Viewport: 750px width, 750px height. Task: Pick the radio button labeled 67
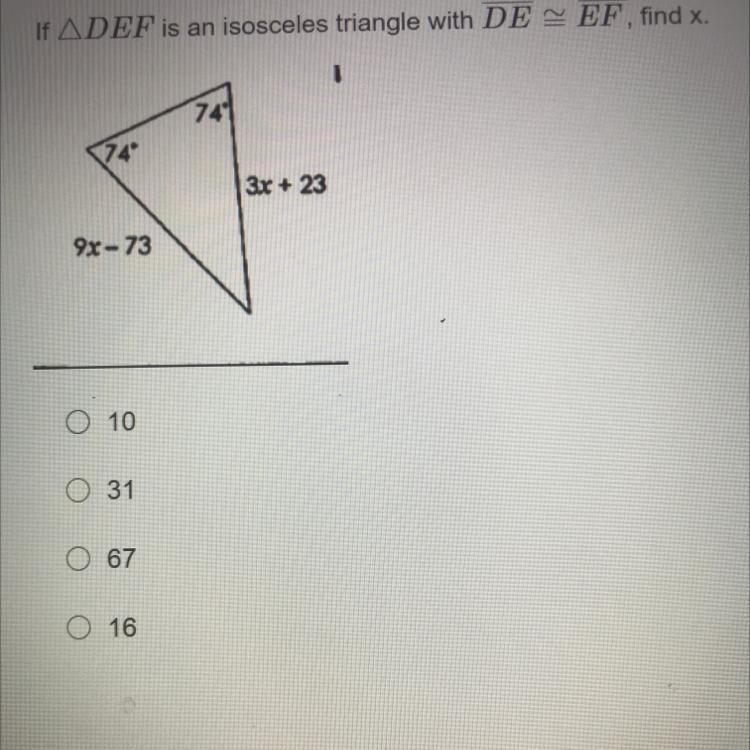point(78,559)
